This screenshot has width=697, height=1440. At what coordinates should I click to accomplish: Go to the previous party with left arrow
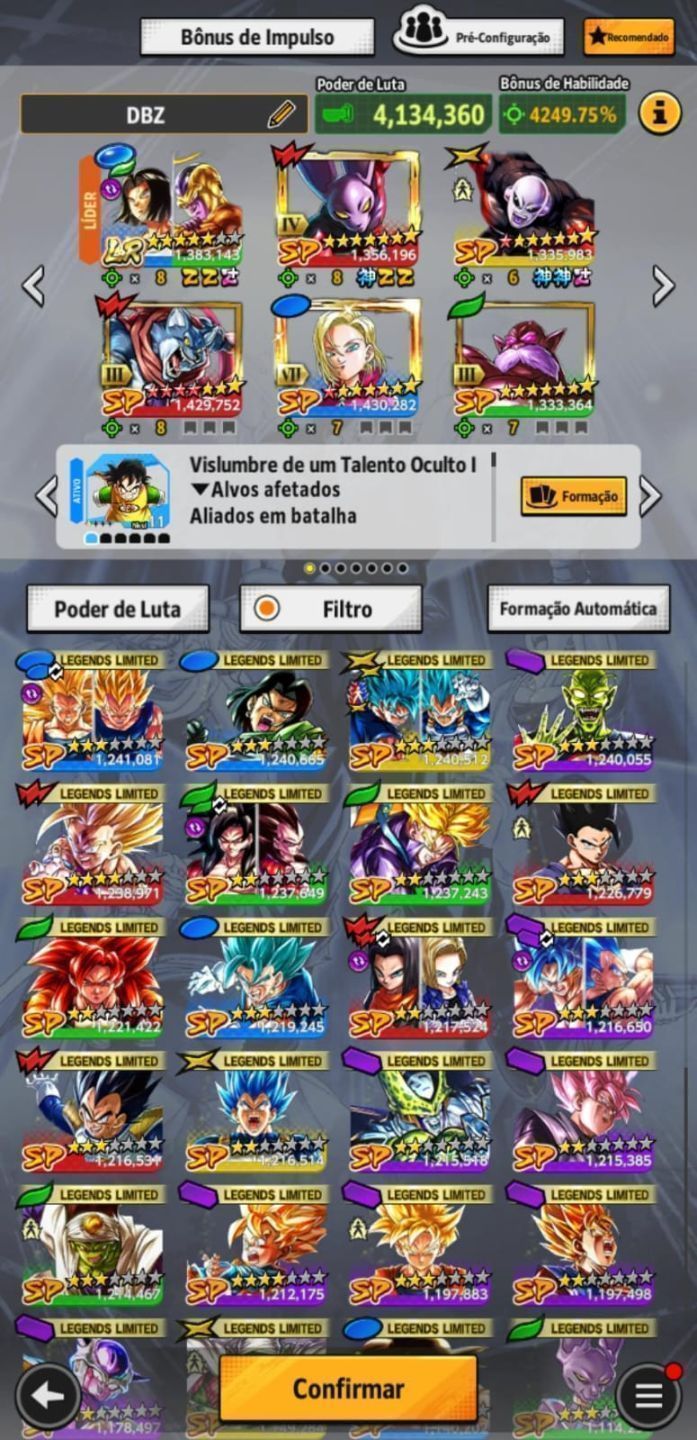33,287
